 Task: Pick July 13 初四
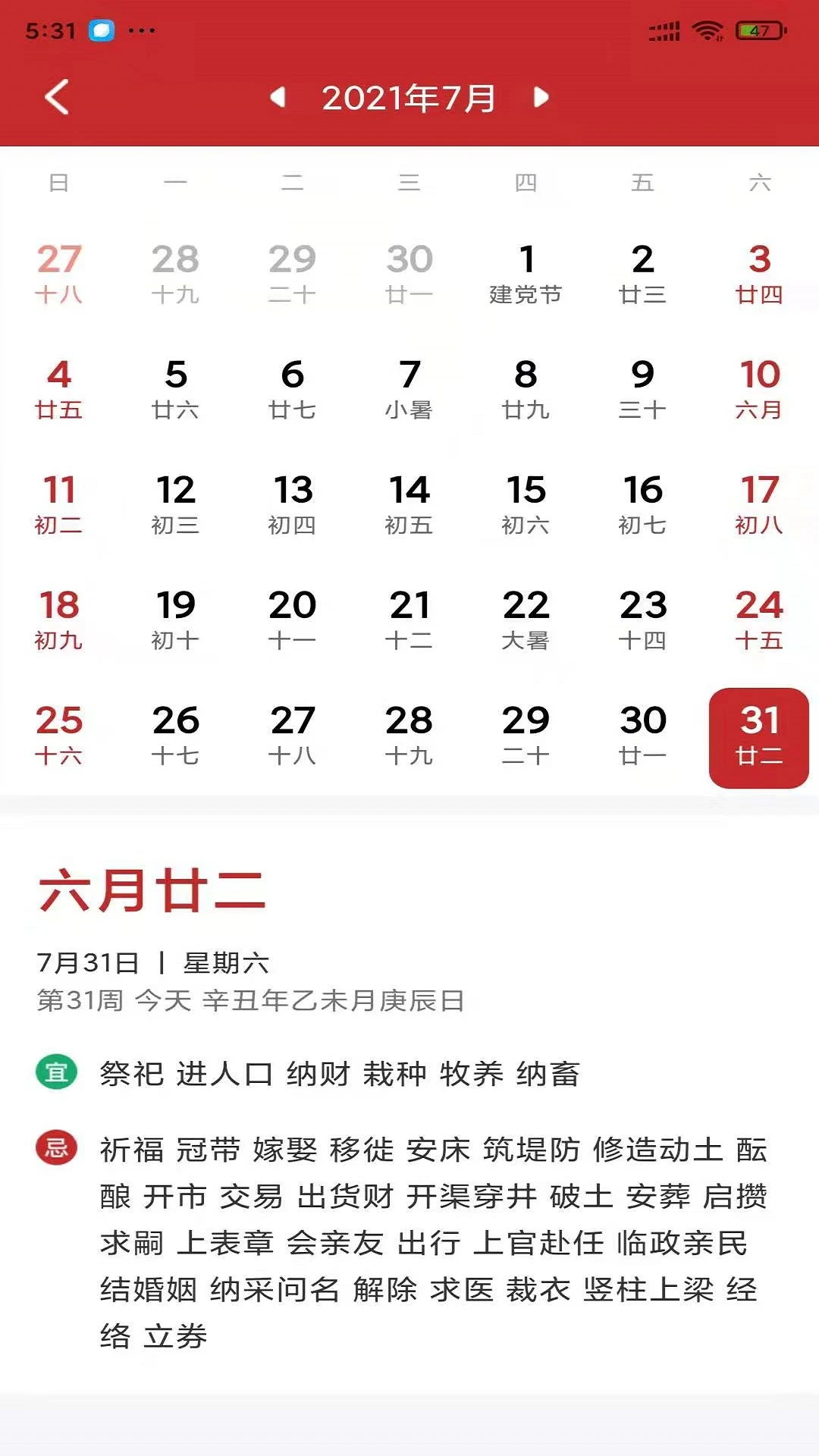click(293, 504)
